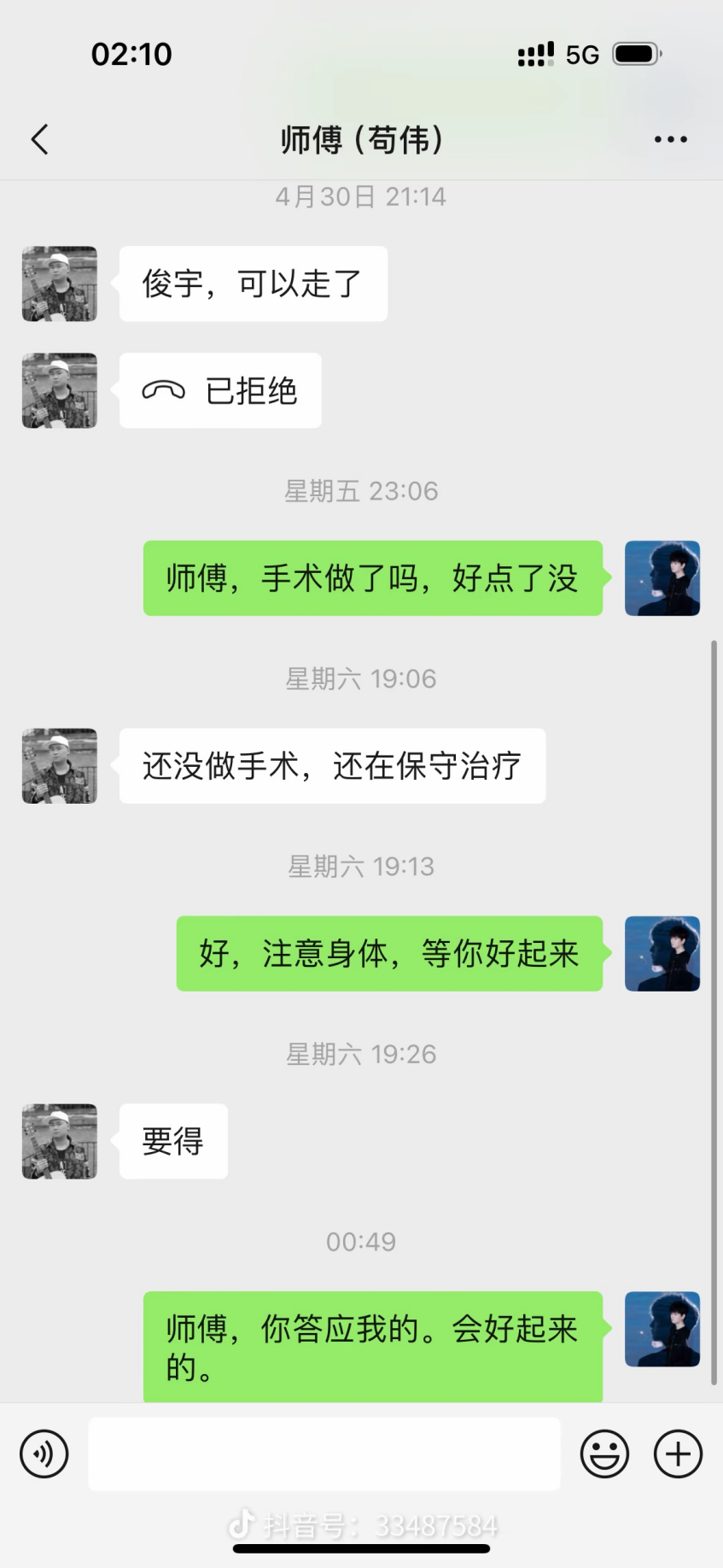
Task: Open my avatar beside 师傅，手术做了吗
Action: coord(662,578)
